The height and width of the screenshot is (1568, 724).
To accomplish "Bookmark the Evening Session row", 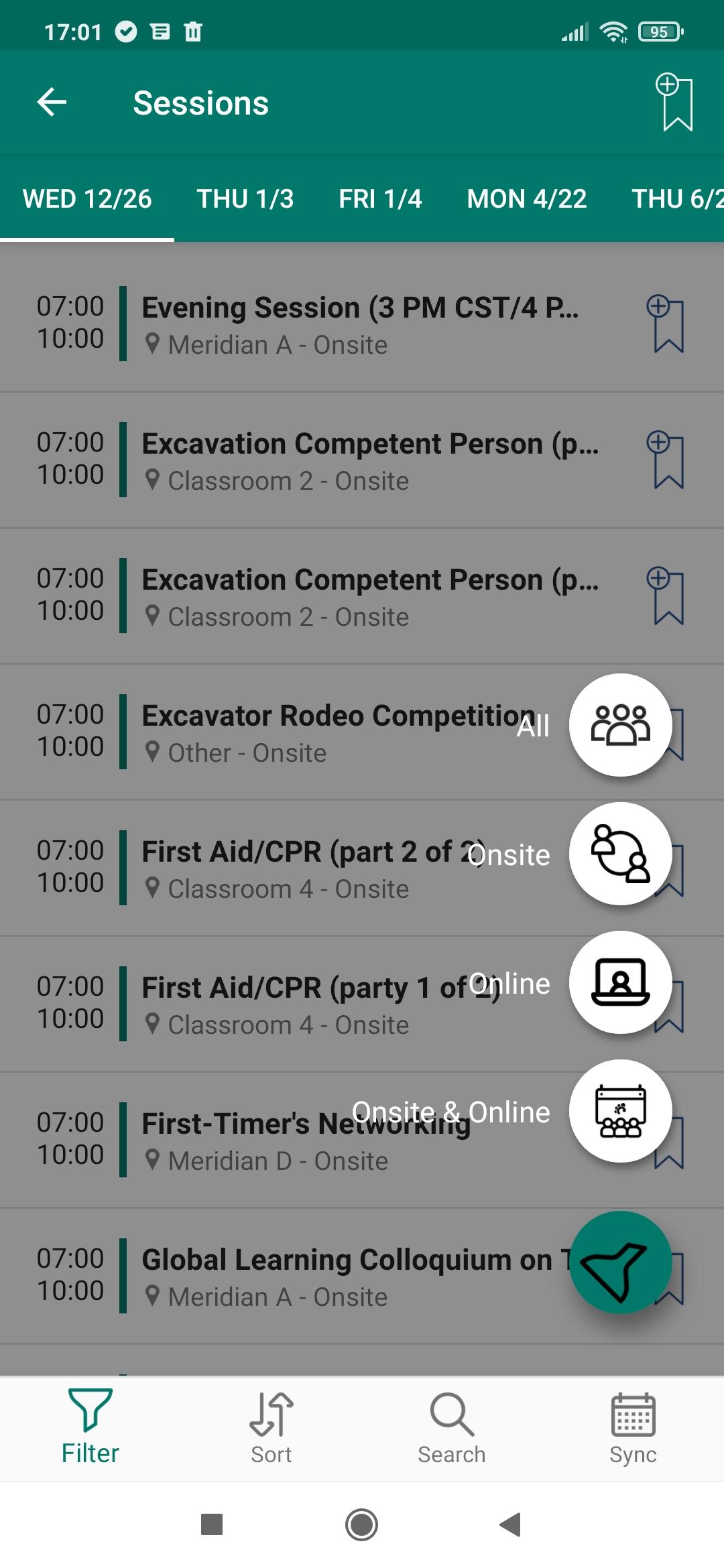I will coord(665,324).
